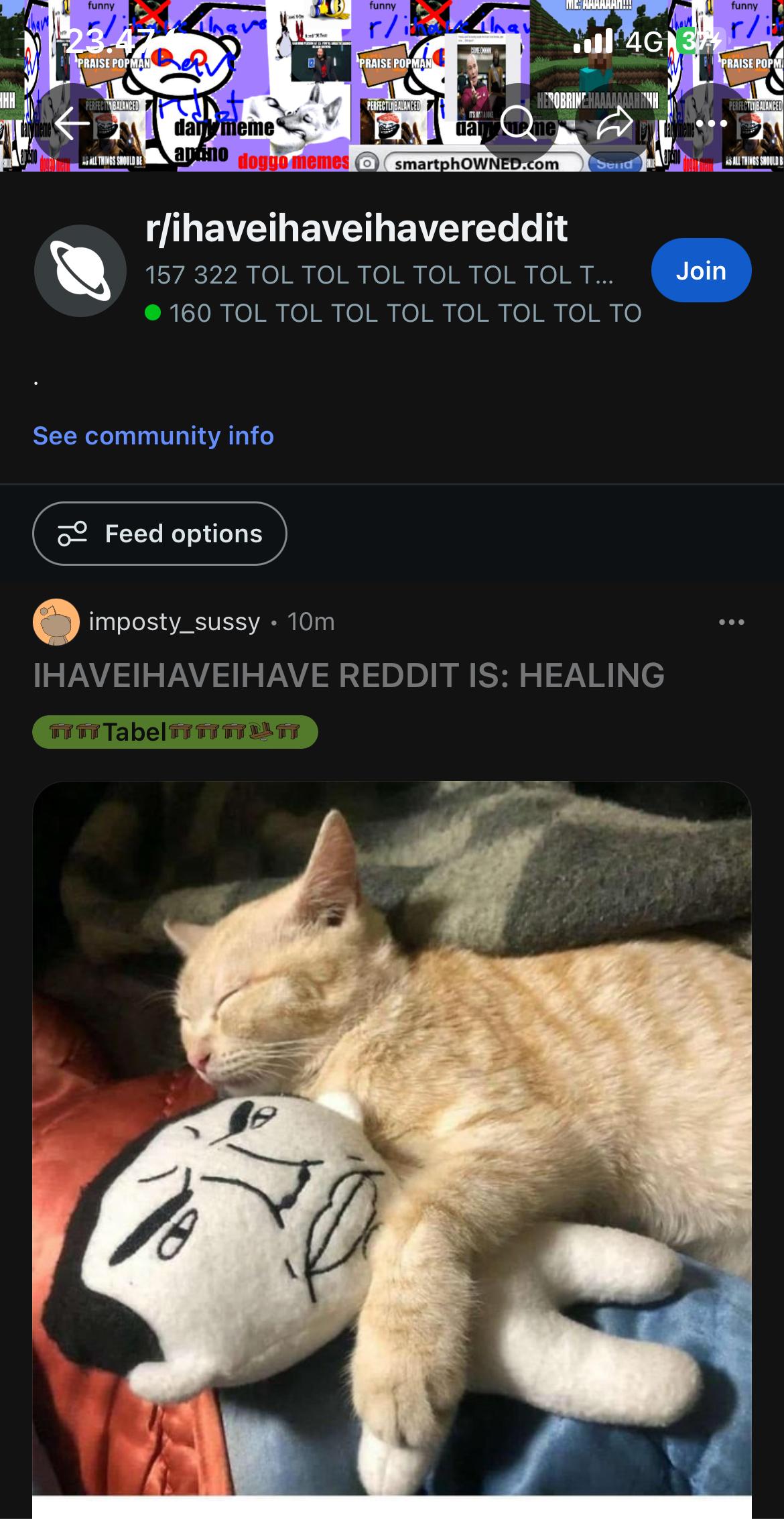Image resolution: width=784 pixels, height=1519 pixels.
Task: Open the sleeping cat post image
Action: [x=392, y=1140]
